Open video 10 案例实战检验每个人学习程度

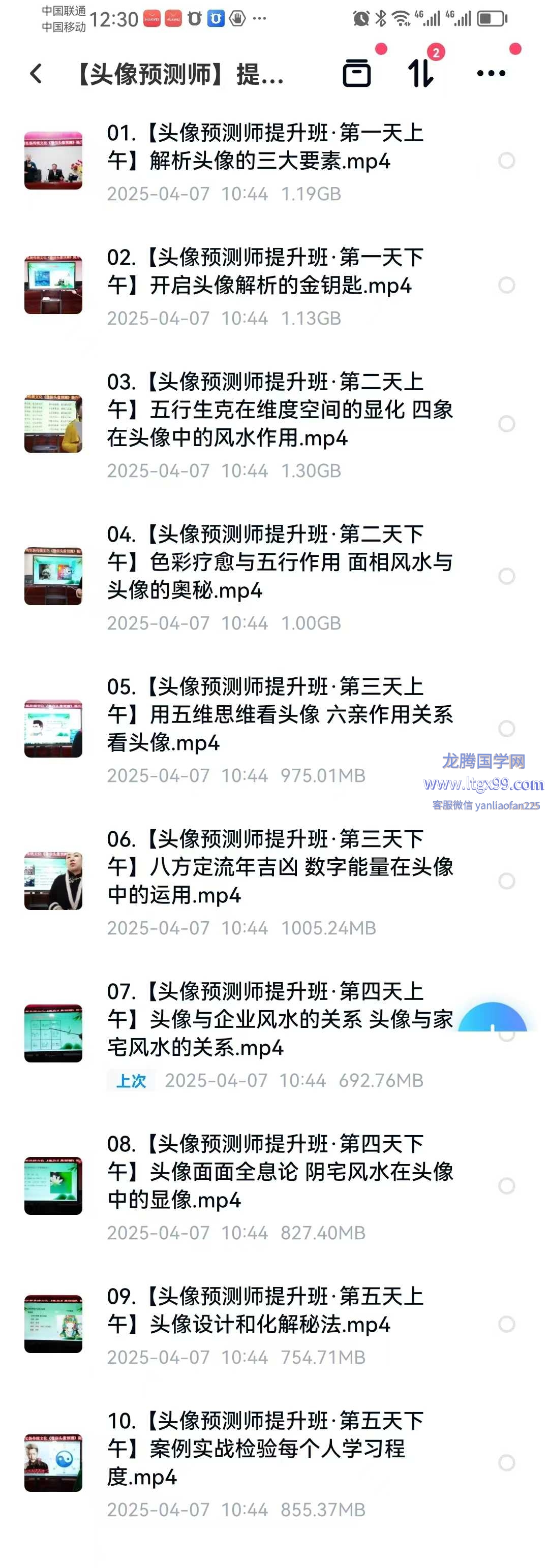[x=268, y=1449]
